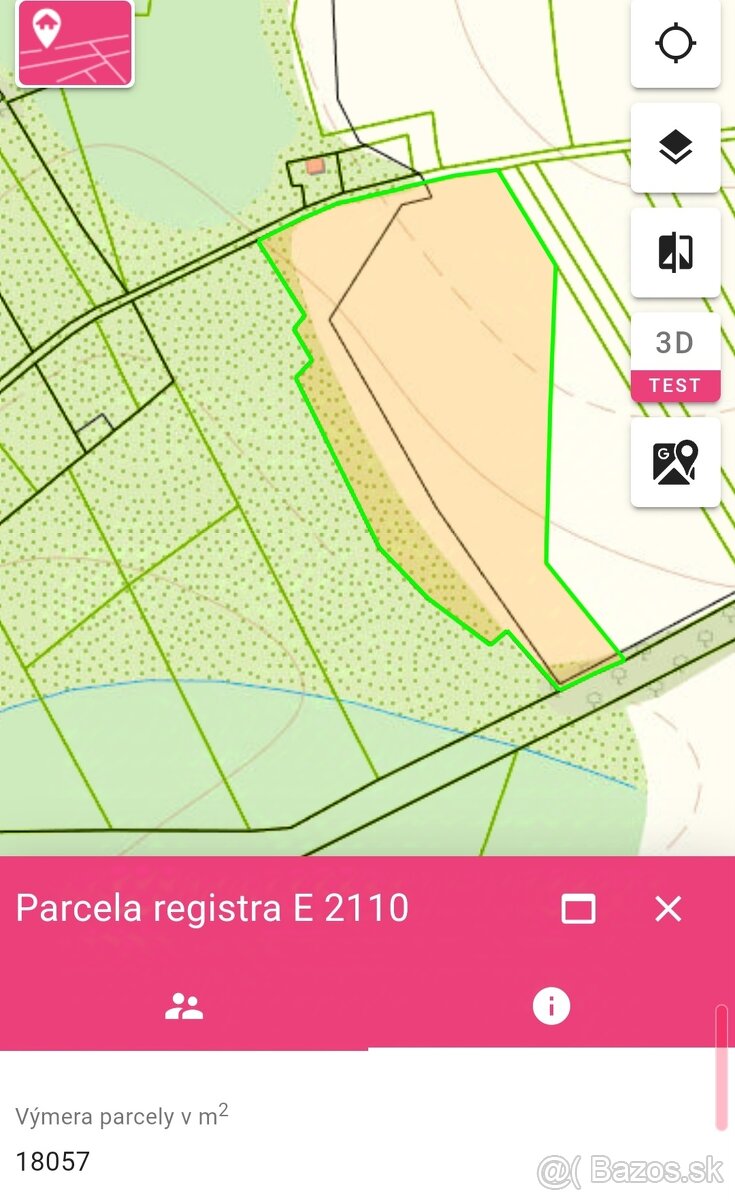Switch to the owners tab

[x=184, y=1006]
